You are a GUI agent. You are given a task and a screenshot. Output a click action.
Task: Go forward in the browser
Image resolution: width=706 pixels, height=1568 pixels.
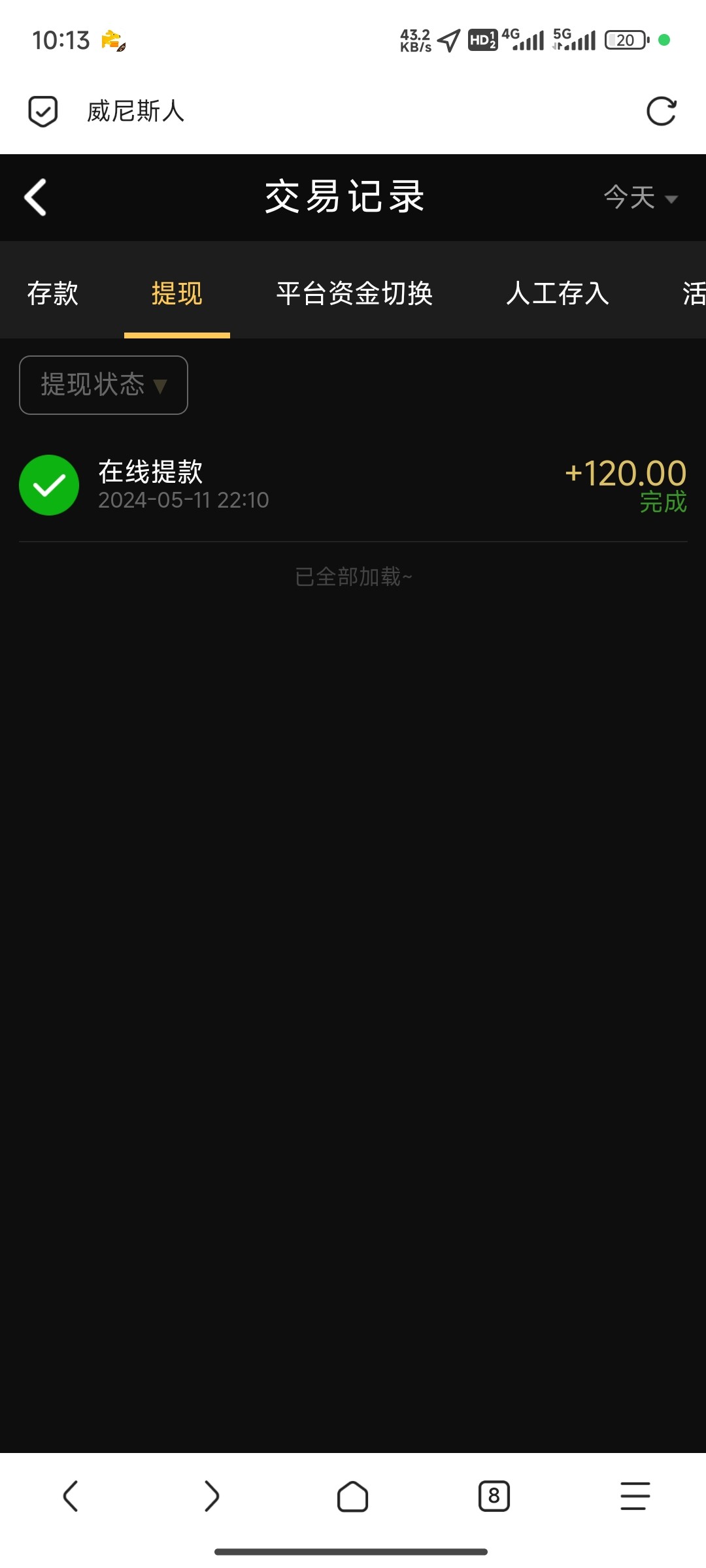coord(212,1496)
